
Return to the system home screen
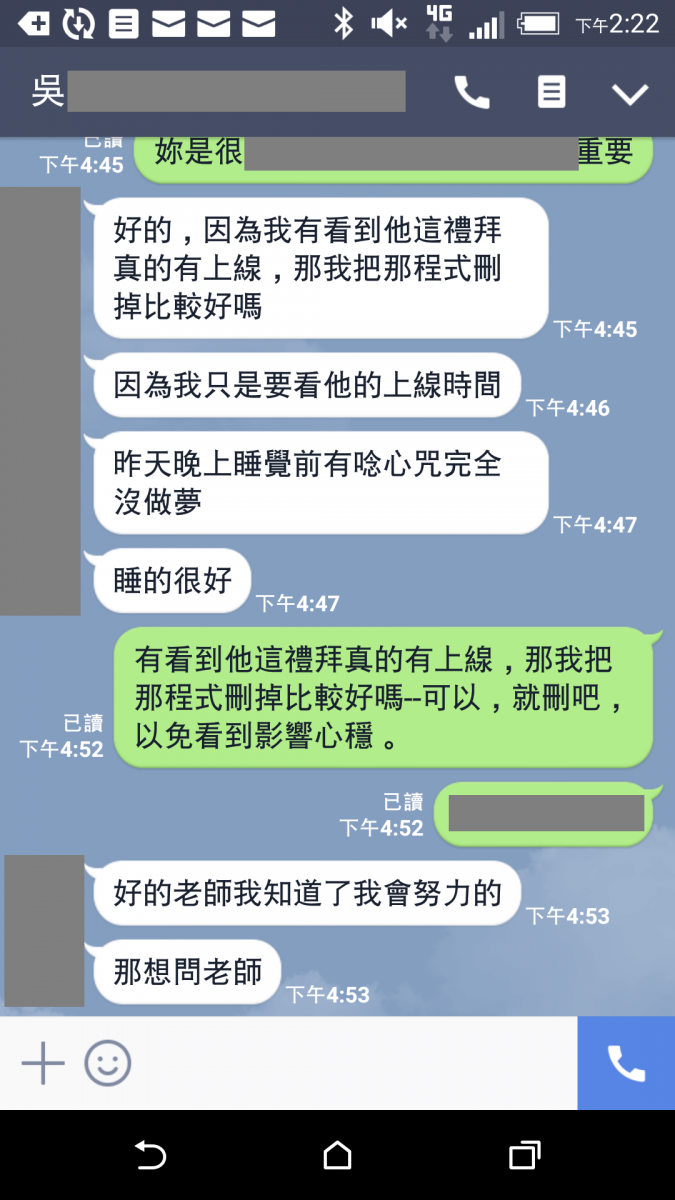[338, 1156]
